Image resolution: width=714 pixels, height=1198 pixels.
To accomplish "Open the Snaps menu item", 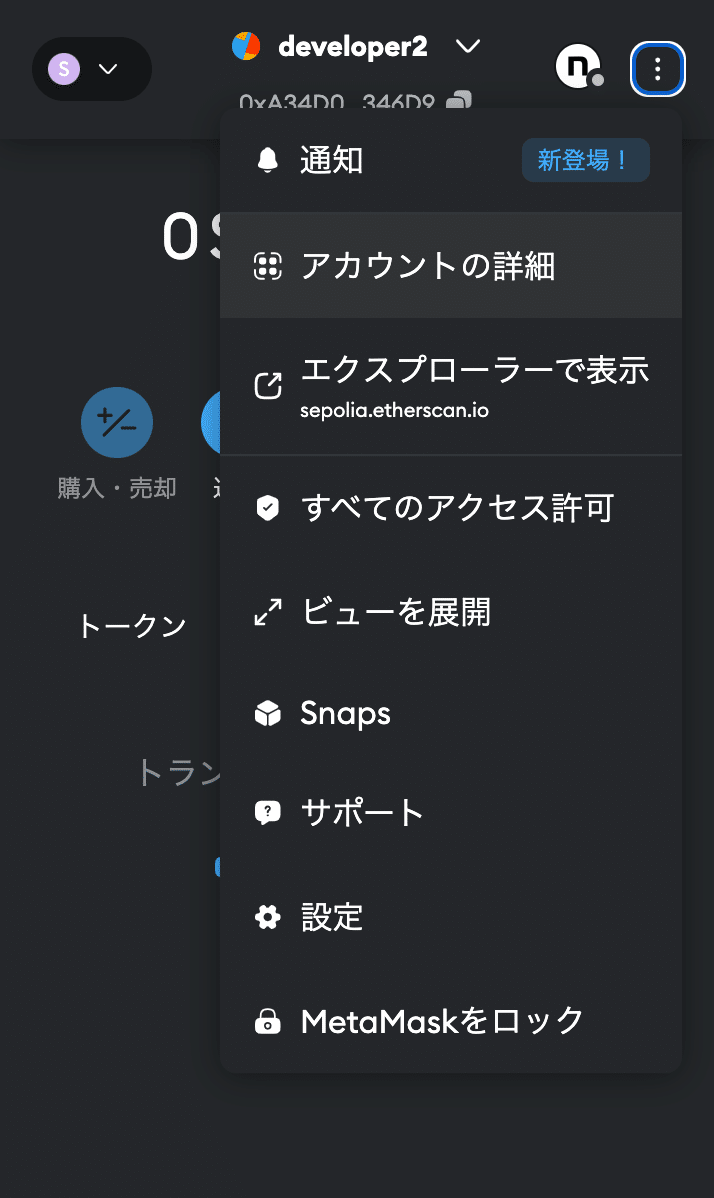I will click(x=451, y=714).
